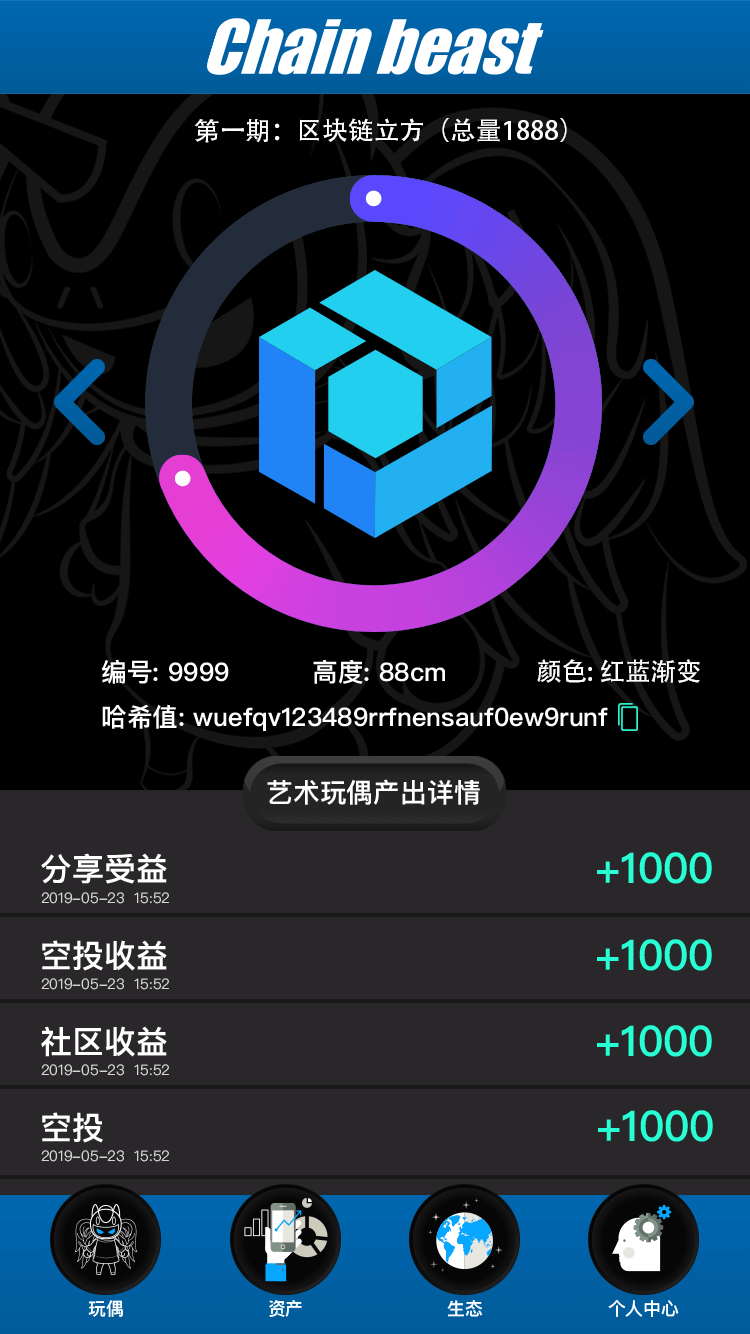Screen dimensions: 750x1334
Task: Go to the previous collectible with left arrow
Action: pos(80,402)
